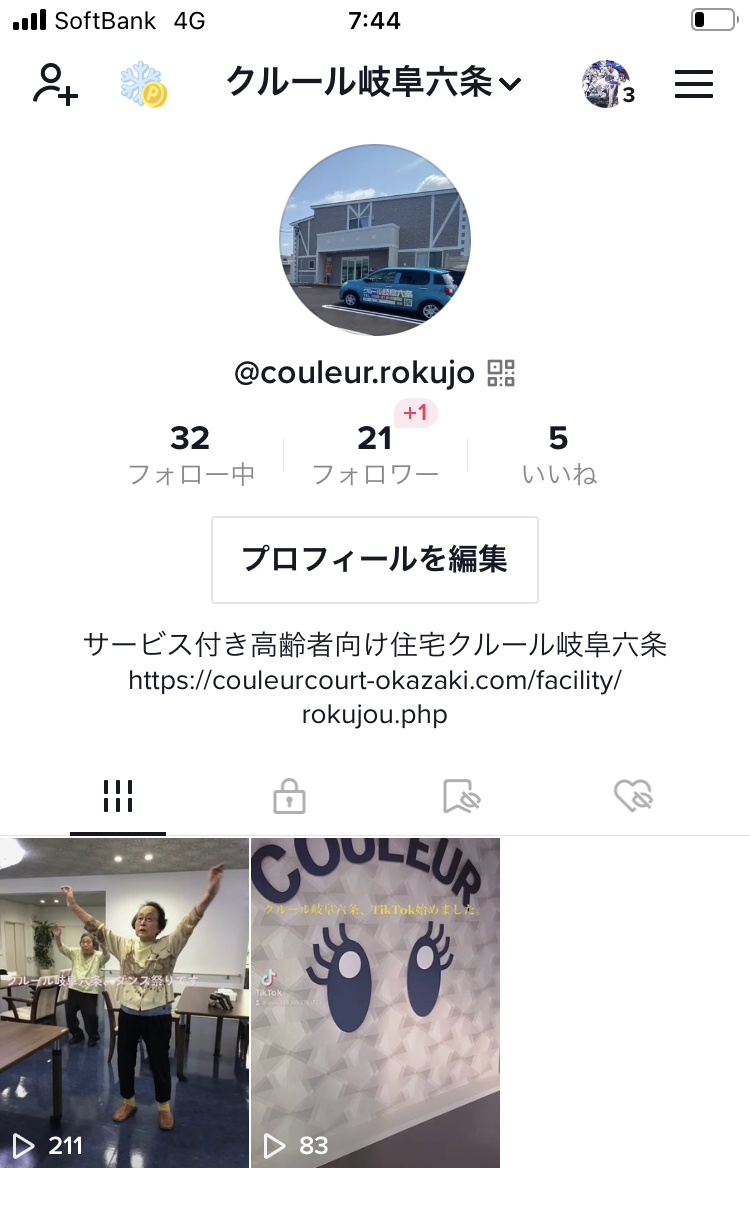View the いいね likes count
This screenshot has height=1209, width=750.
tap(559, 454)
